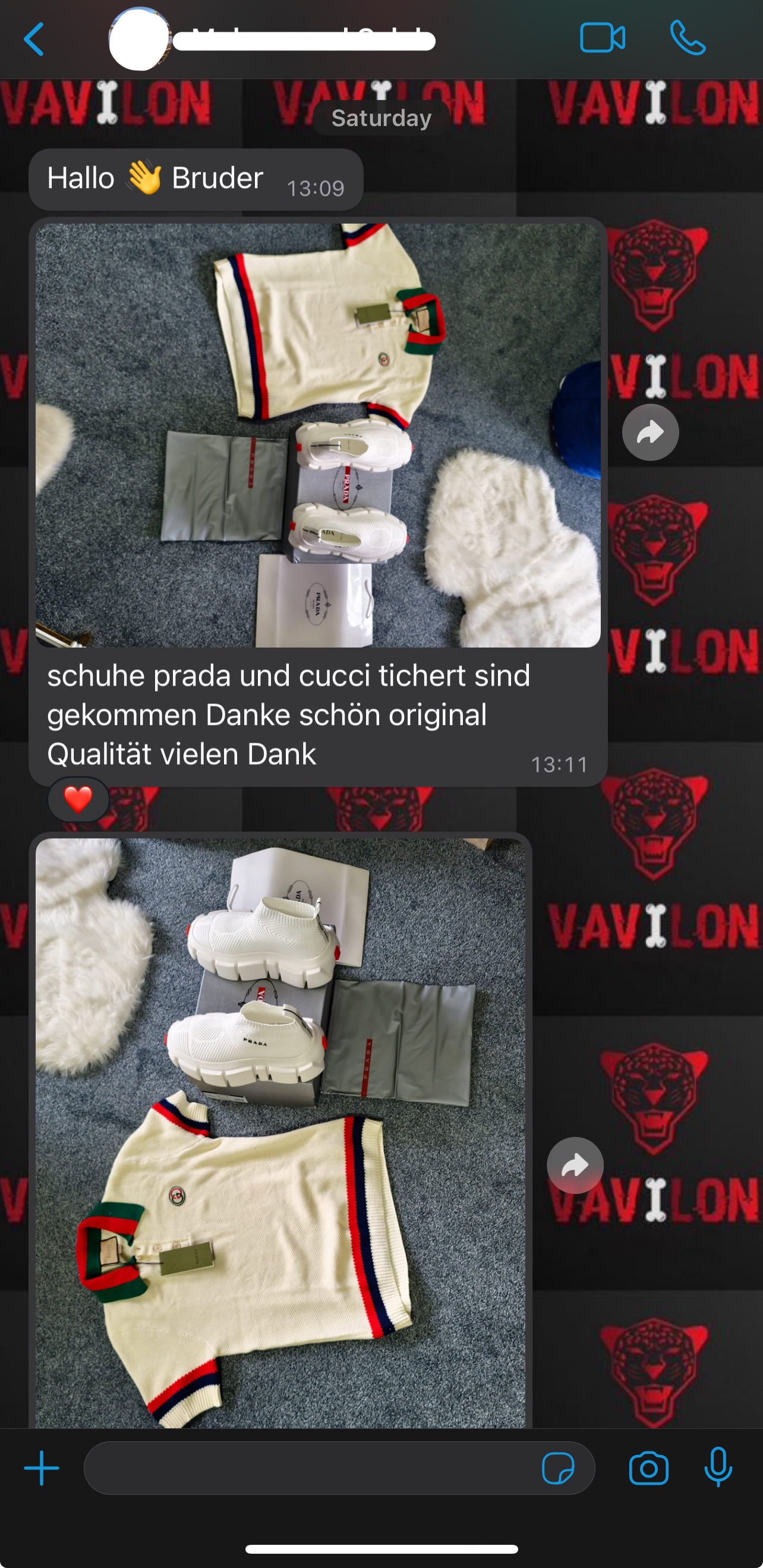Record a voice message with the microphone
This screenshot has width=763, height=1568.
[x=718, y=1468]
